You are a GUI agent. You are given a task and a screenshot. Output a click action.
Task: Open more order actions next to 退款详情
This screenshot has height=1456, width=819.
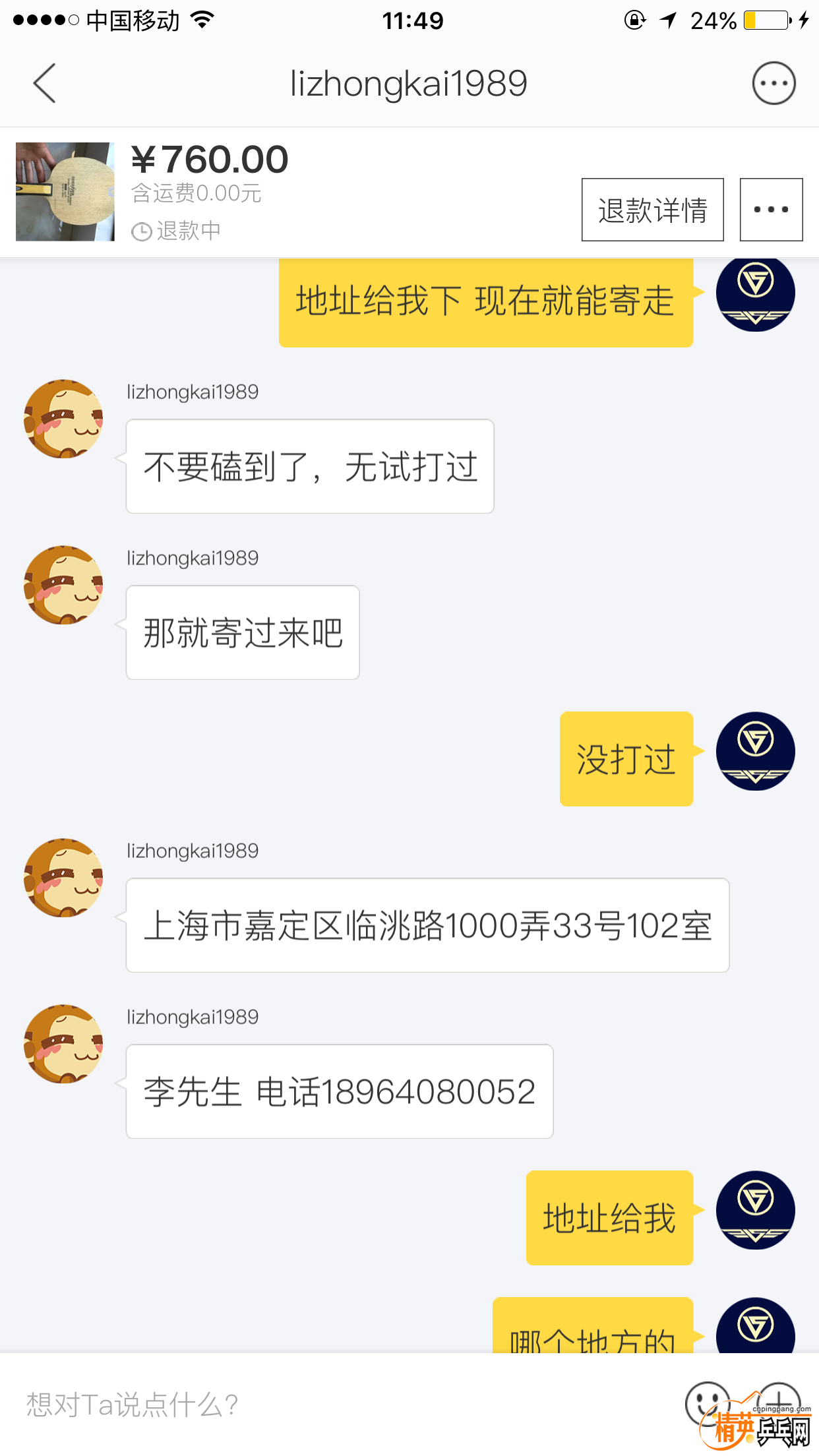coord(771,210)
